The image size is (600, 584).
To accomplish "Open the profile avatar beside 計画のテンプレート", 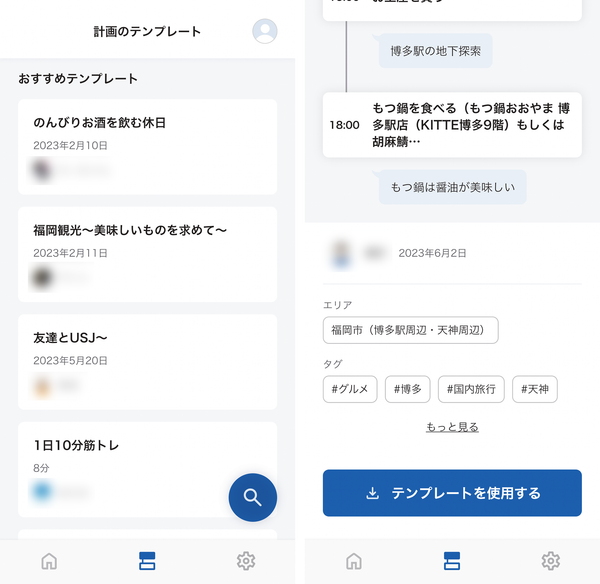I will 264,31.
